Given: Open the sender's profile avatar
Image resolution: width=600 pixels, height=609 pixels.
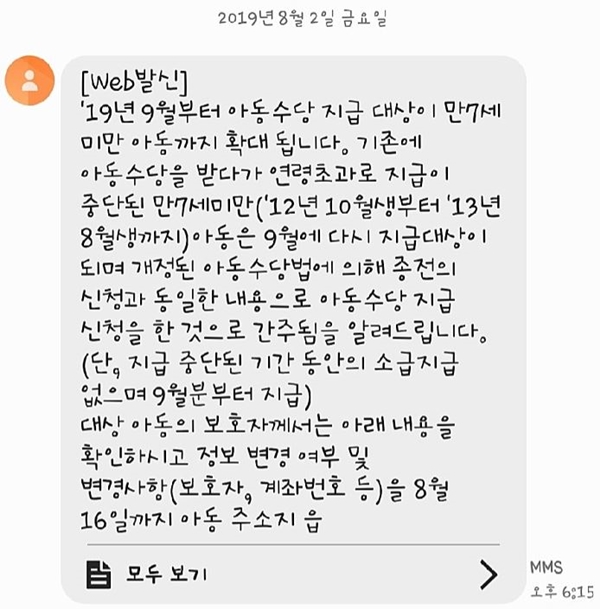Looking at the screenshot, I should 30,82.
